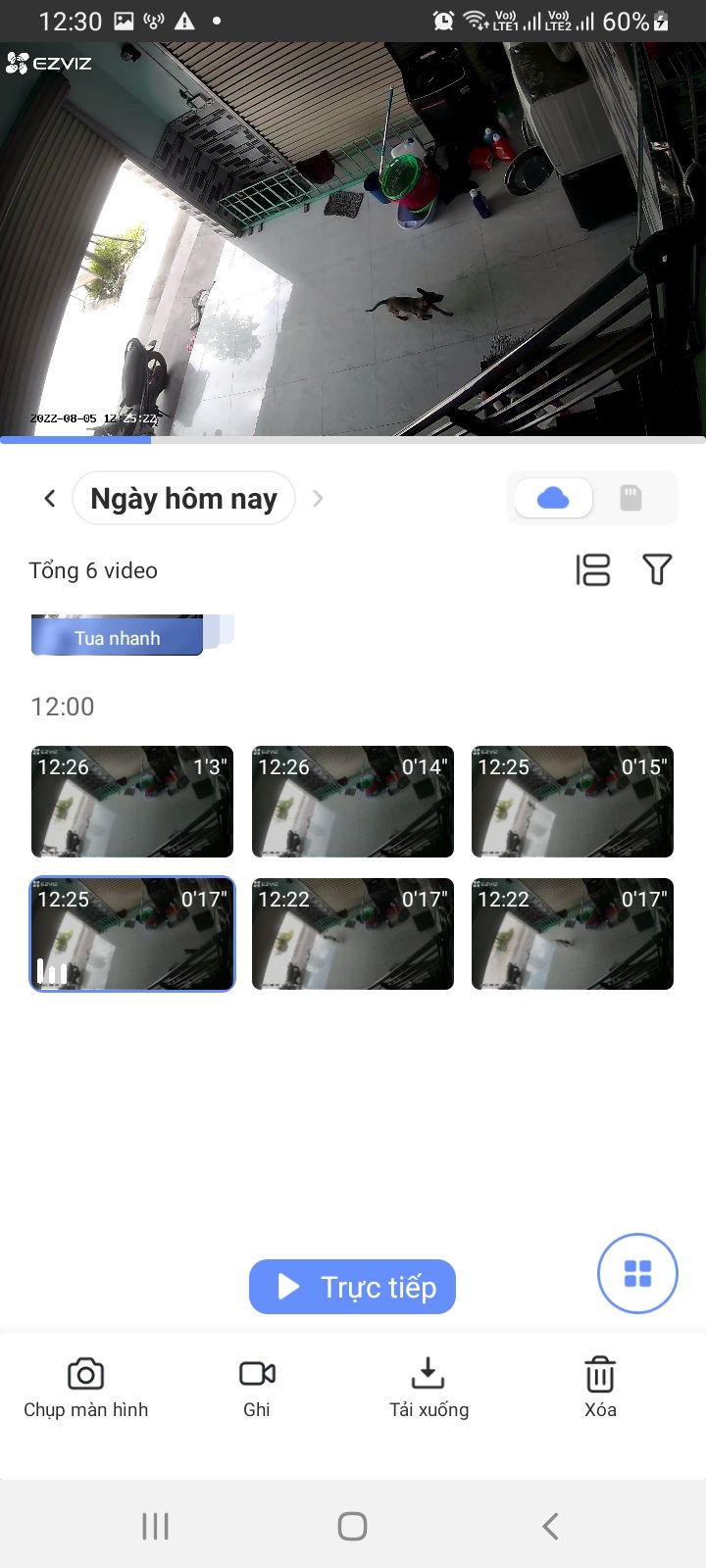Select cloud storage recordings

[552, 498]
